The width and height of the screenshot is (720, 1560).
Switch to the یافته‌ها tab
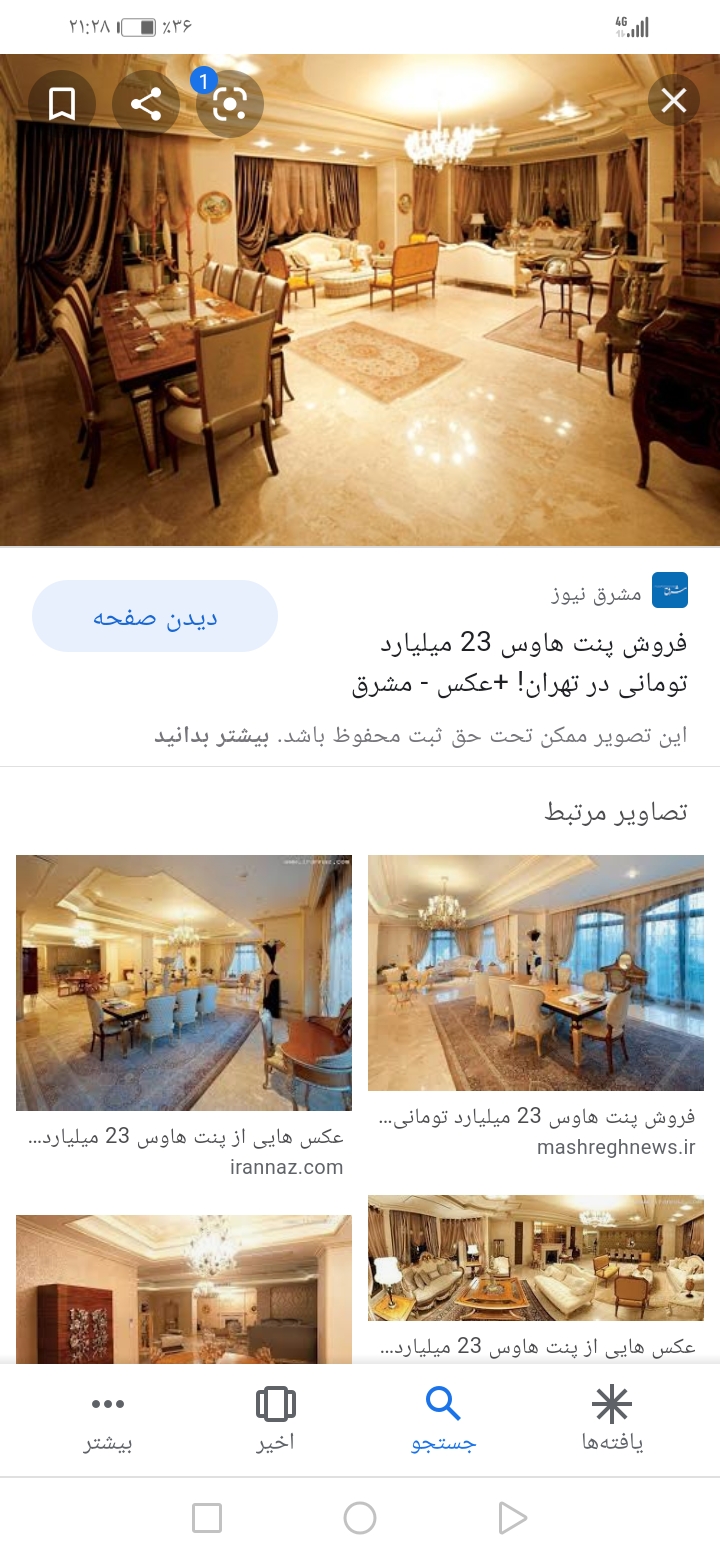[612, 1419]
